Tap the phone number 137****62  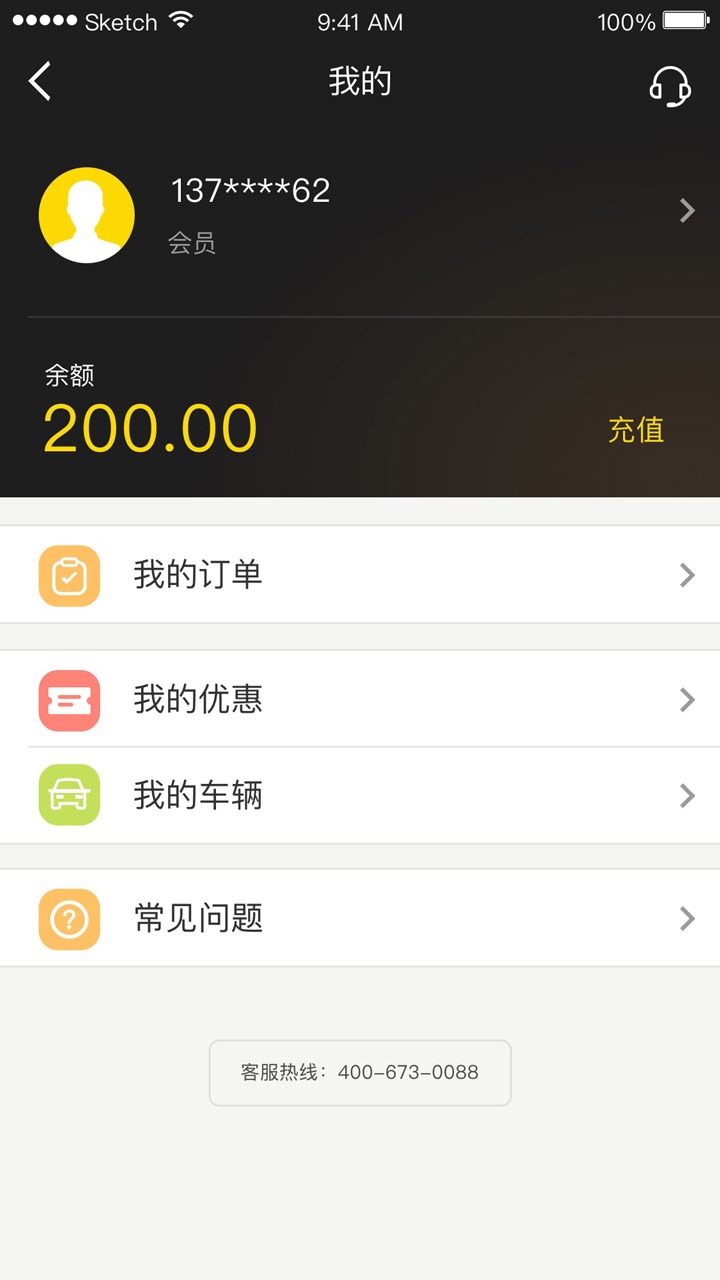pos(250,190)
